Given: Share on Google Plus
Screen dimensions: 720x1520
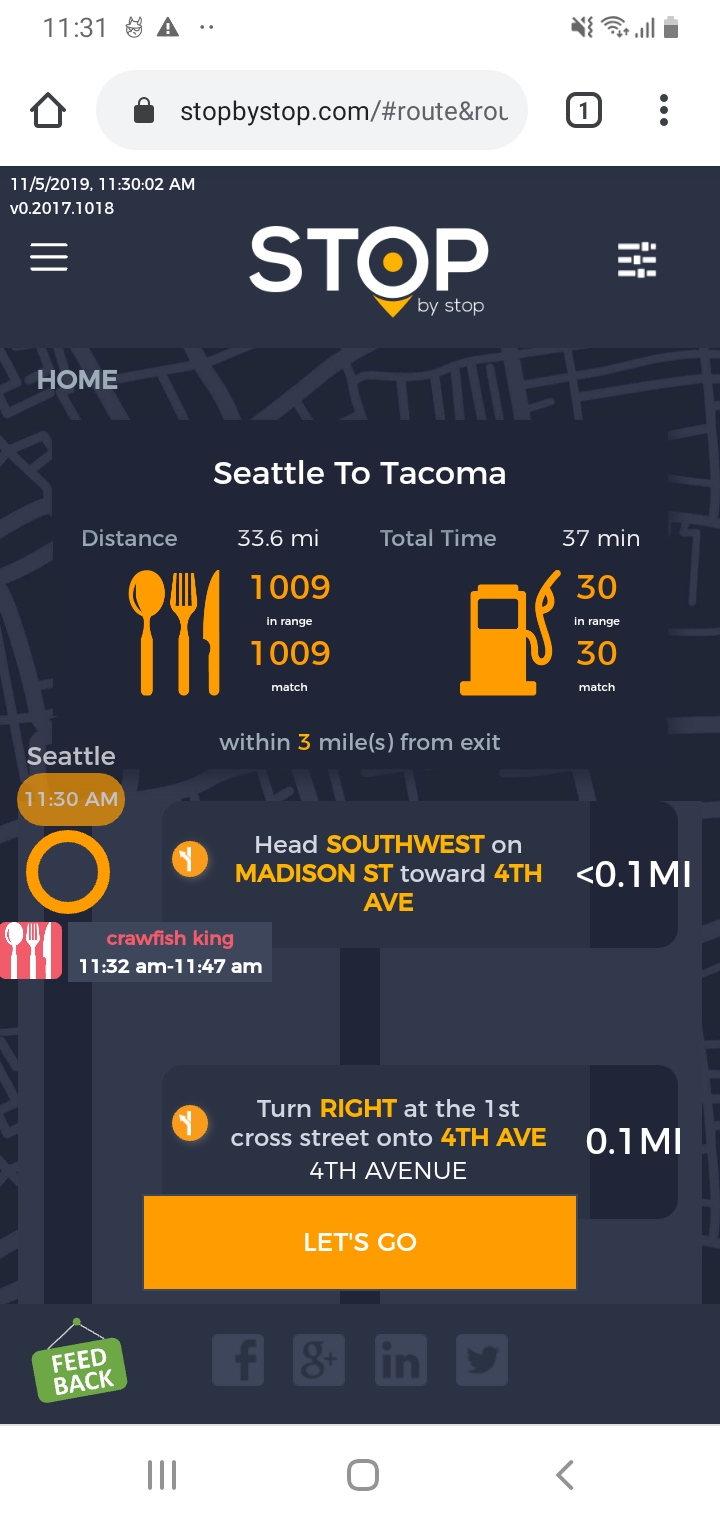Looking at the screenshot, I should click(x=319, y=1360).
